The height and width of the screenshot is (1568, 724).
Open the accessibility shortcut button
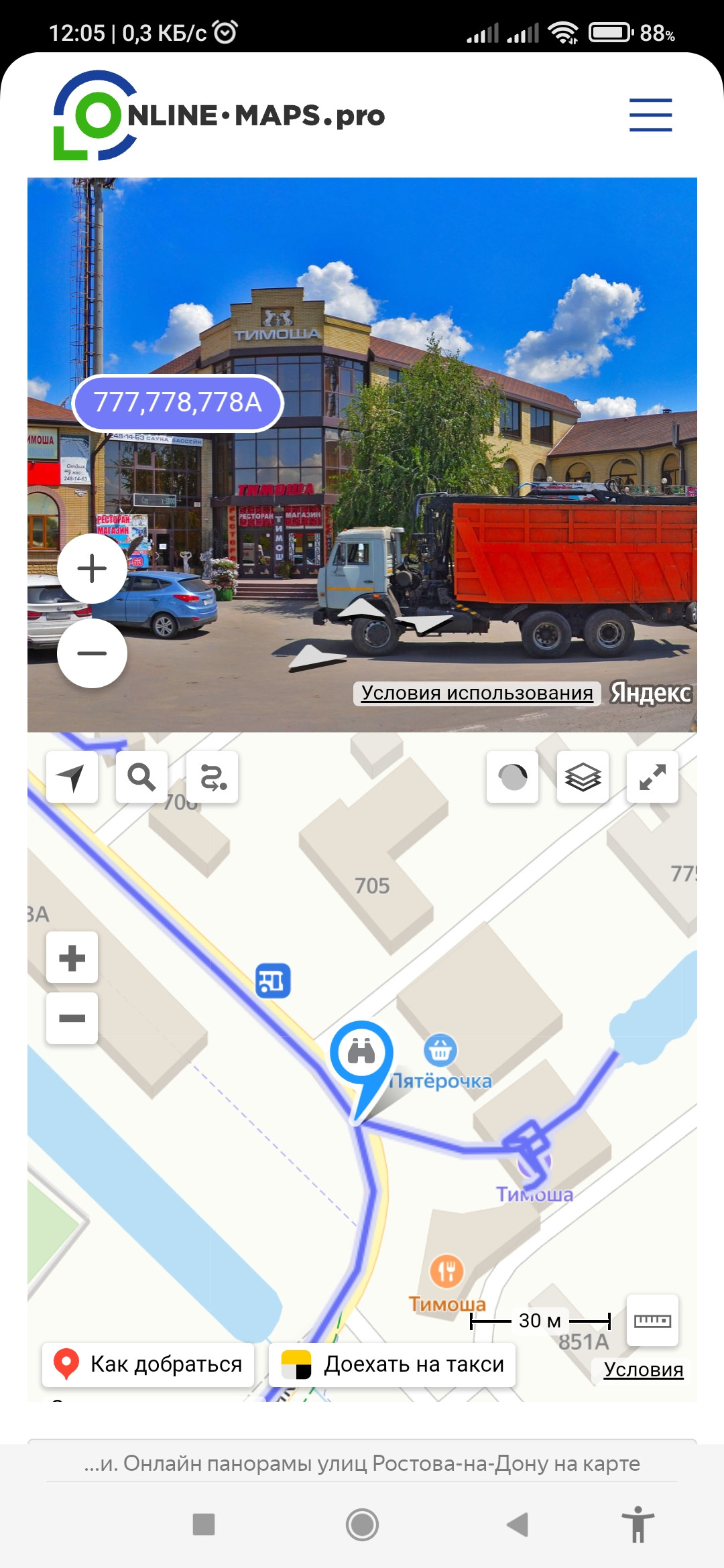coord(638,1524)
